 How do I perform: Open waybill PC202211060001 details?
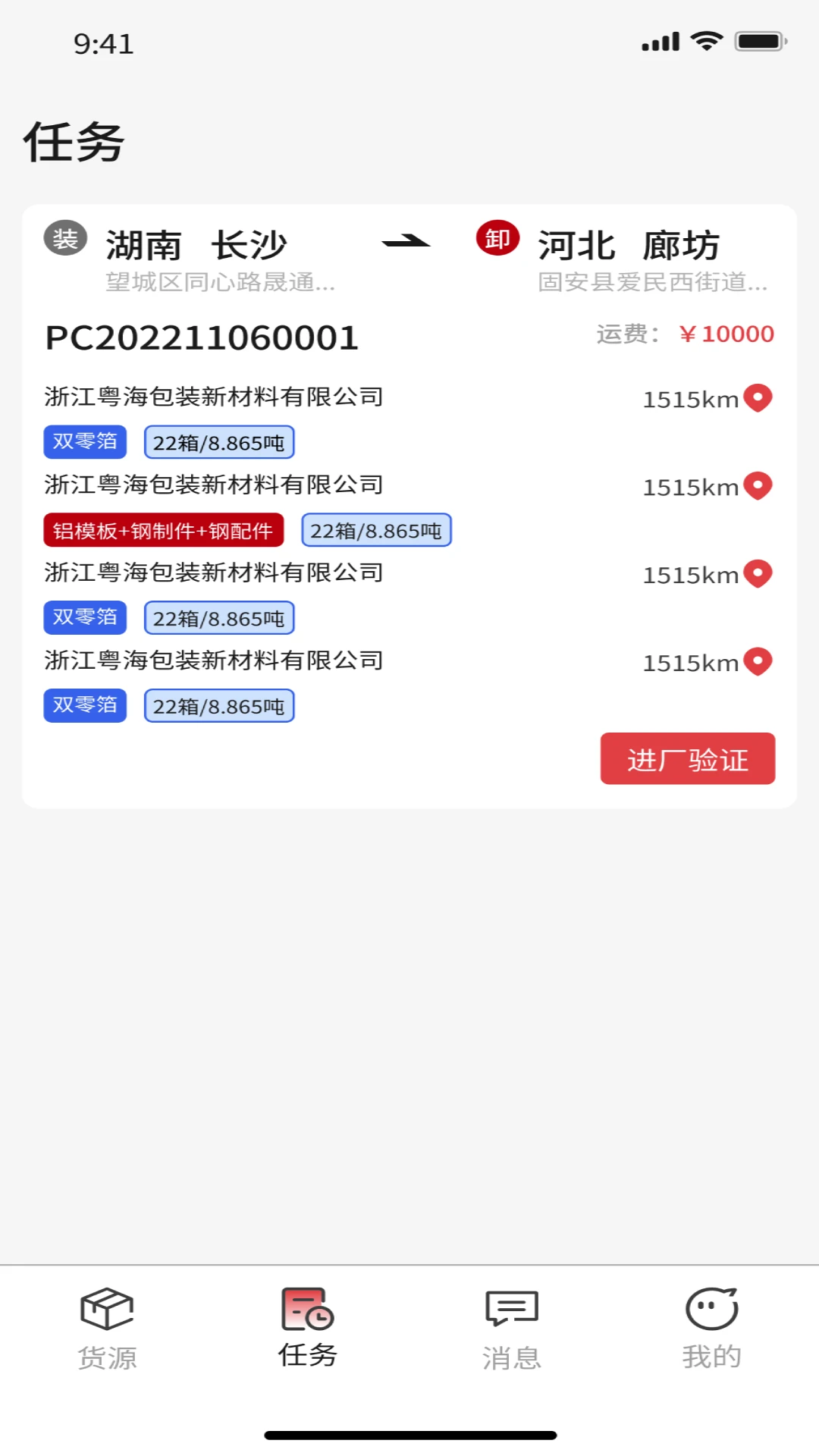click(x=202, y=337)
